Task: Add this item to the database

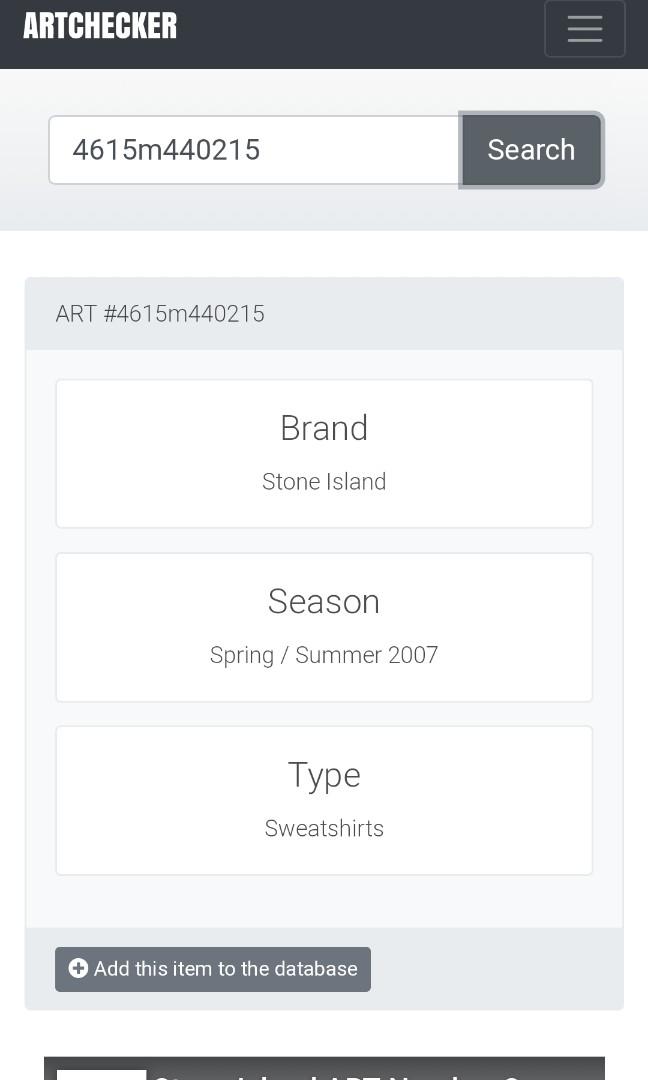Action: pyautogui.click(x=213, y=969)
